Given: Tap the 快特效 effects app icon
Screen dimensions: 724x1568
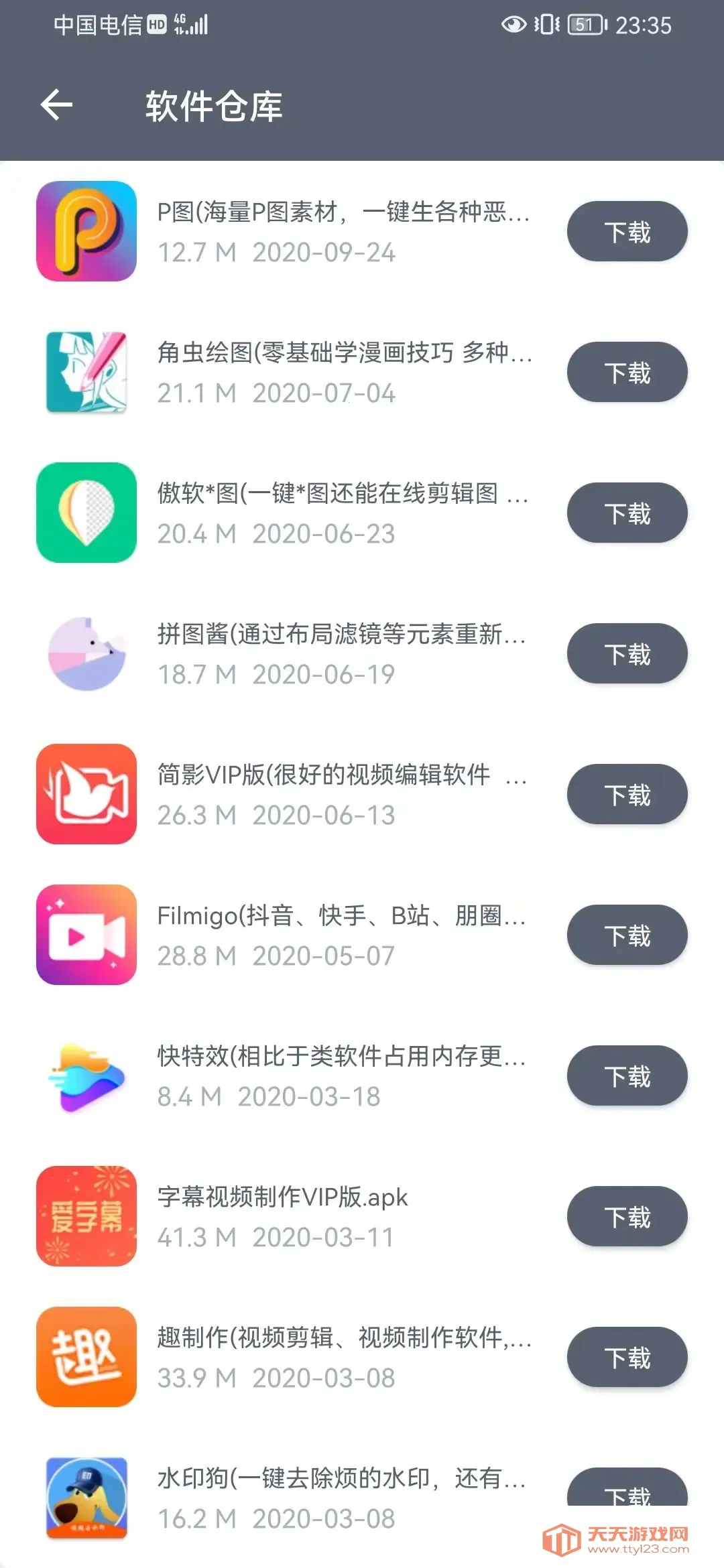Looking at the screenshot, I should coord(86,1075).
